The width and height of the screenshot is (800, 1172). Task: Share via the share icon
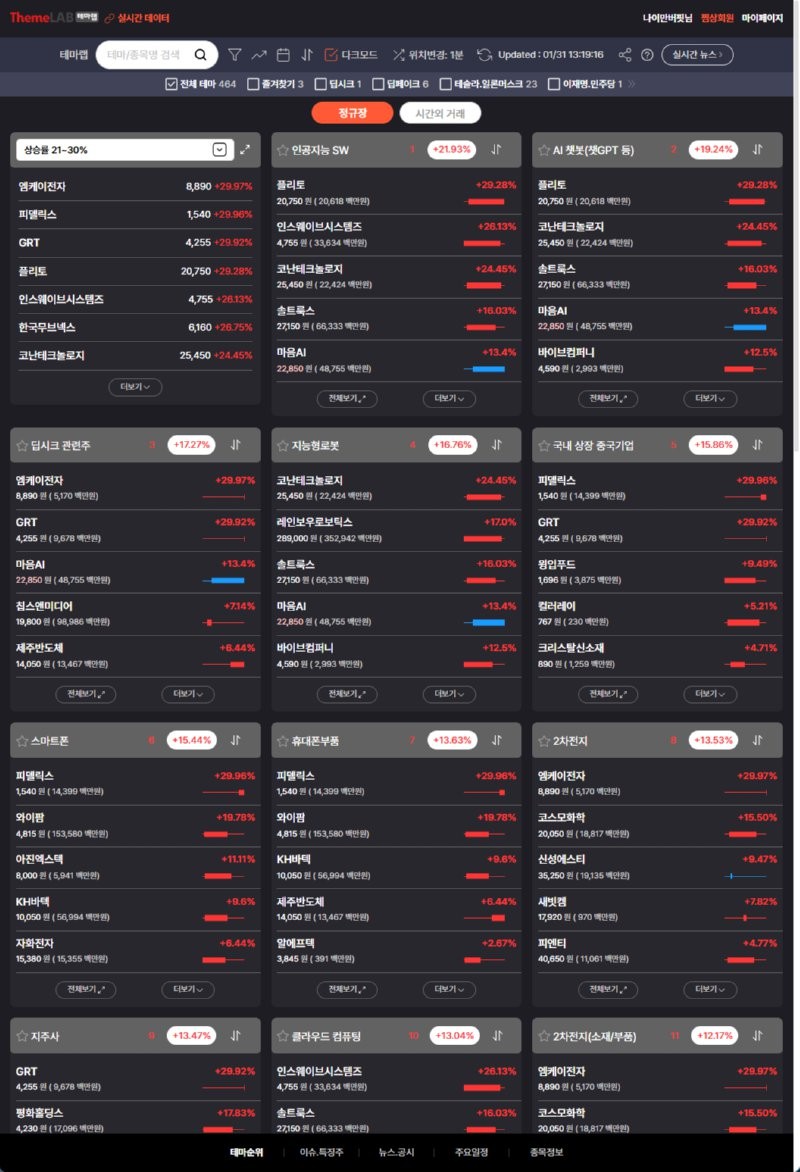(625, 55)
